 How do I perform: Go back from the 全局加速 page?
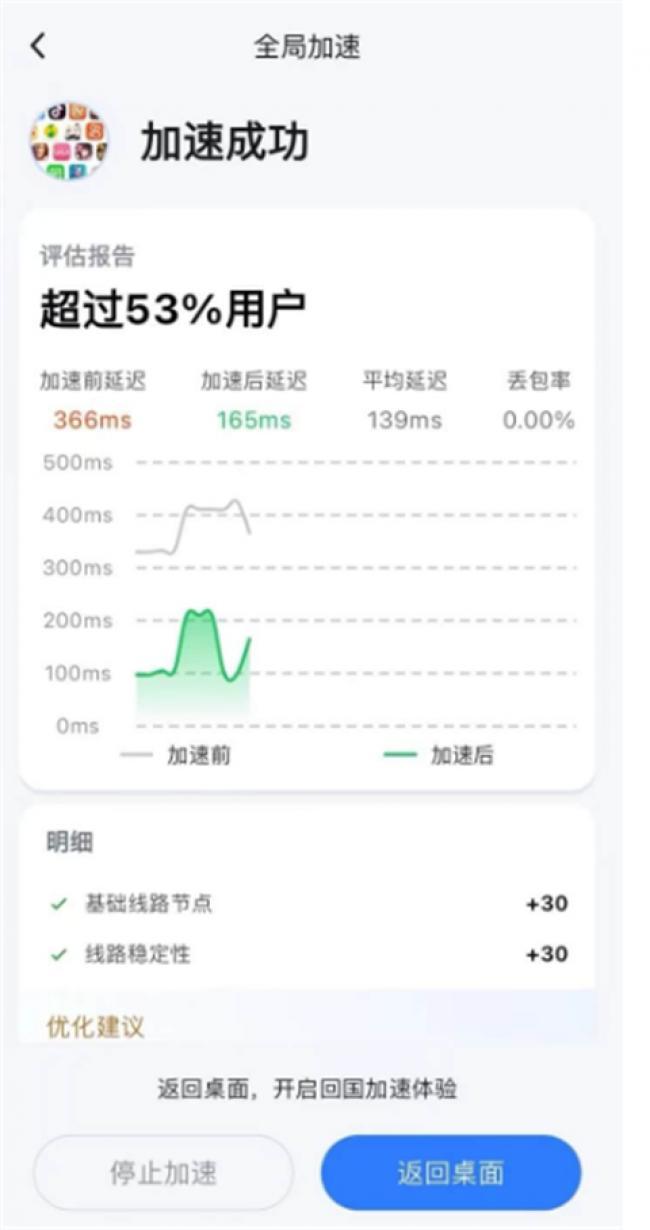point(38,46)
